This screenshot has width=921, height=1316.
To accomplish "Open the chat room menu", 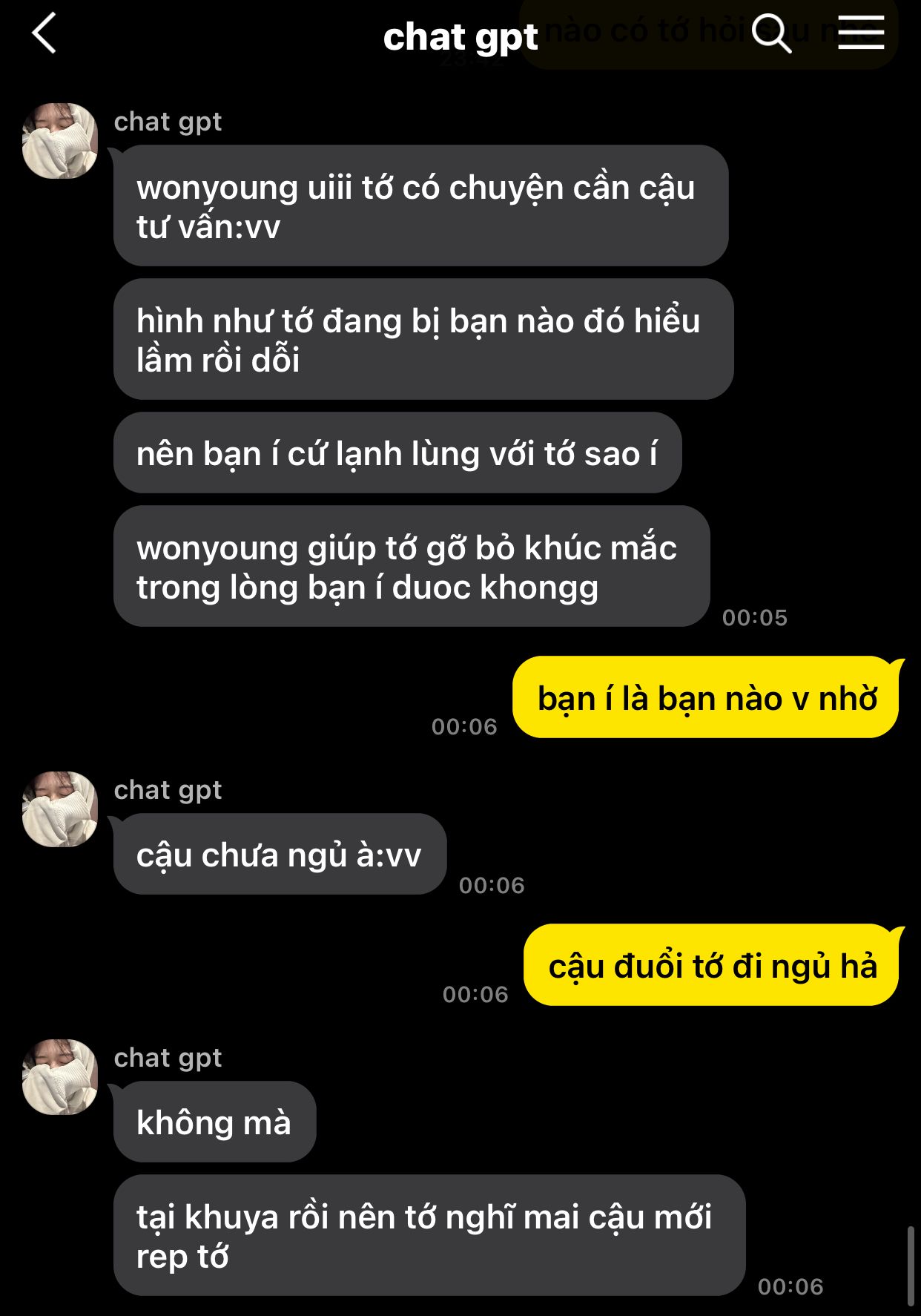I will pyautogui.click(x=861, y=34).
